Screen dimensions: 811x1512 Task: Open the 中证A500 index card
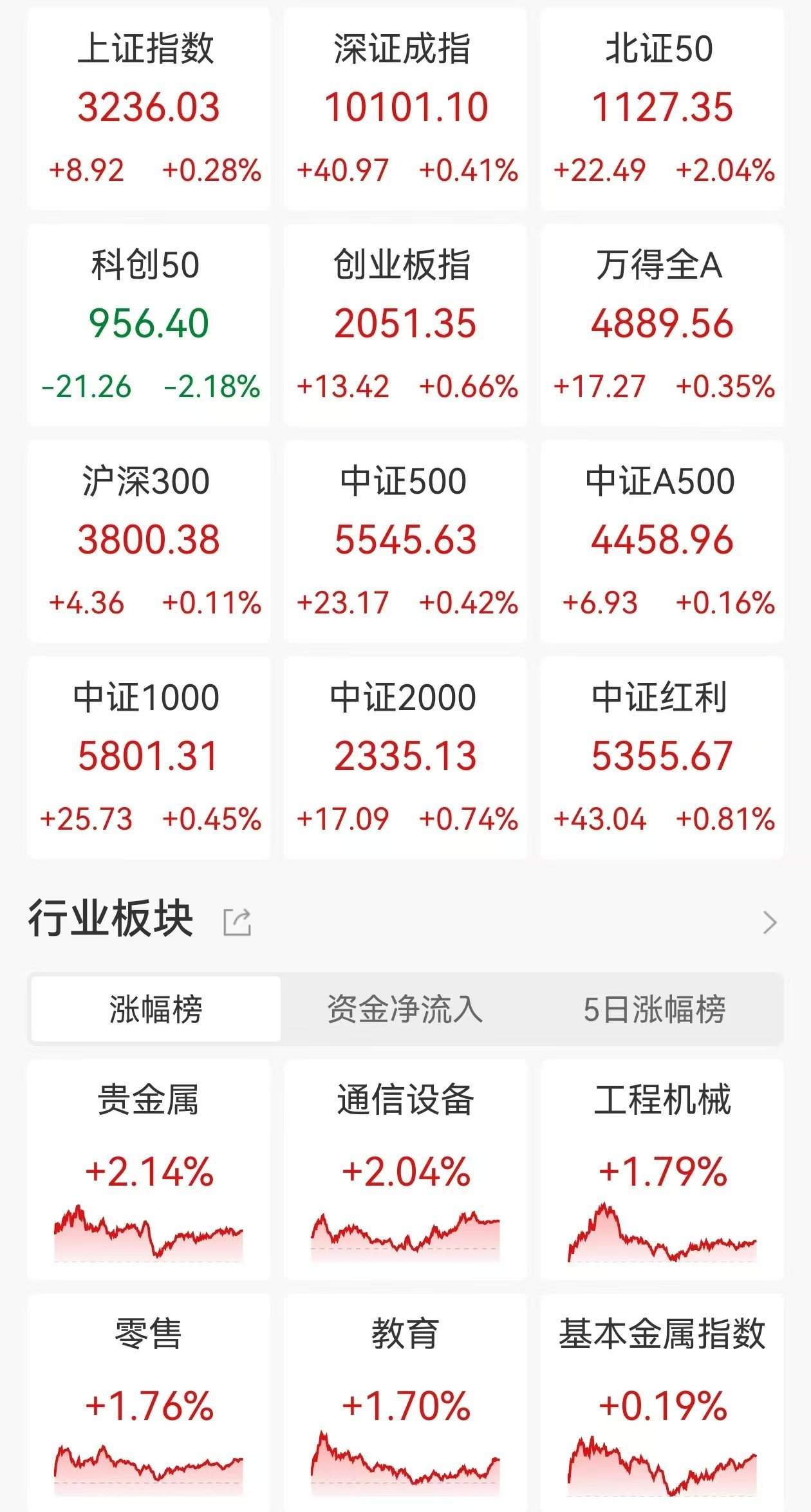point(662,541)
